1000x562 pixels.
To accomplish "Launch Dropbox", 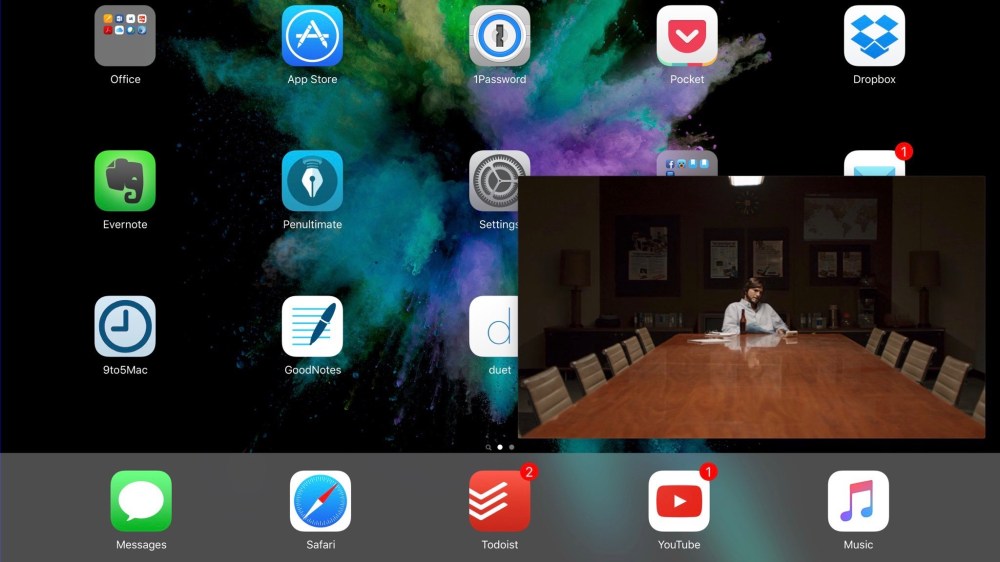I will click(874, 36).
